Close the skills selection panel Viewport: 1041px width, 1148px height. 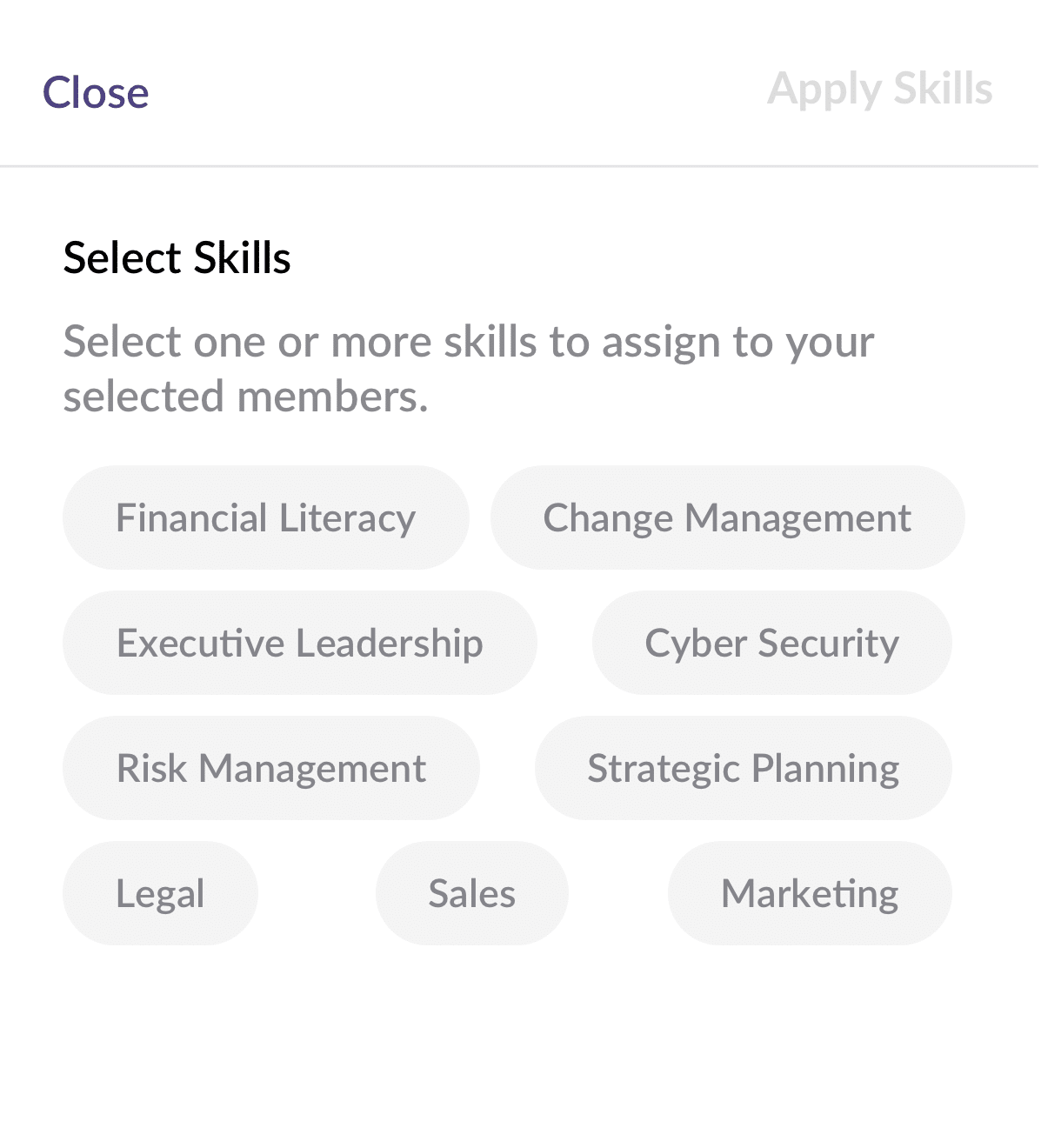pyautogui.click(x=96, y=92)
